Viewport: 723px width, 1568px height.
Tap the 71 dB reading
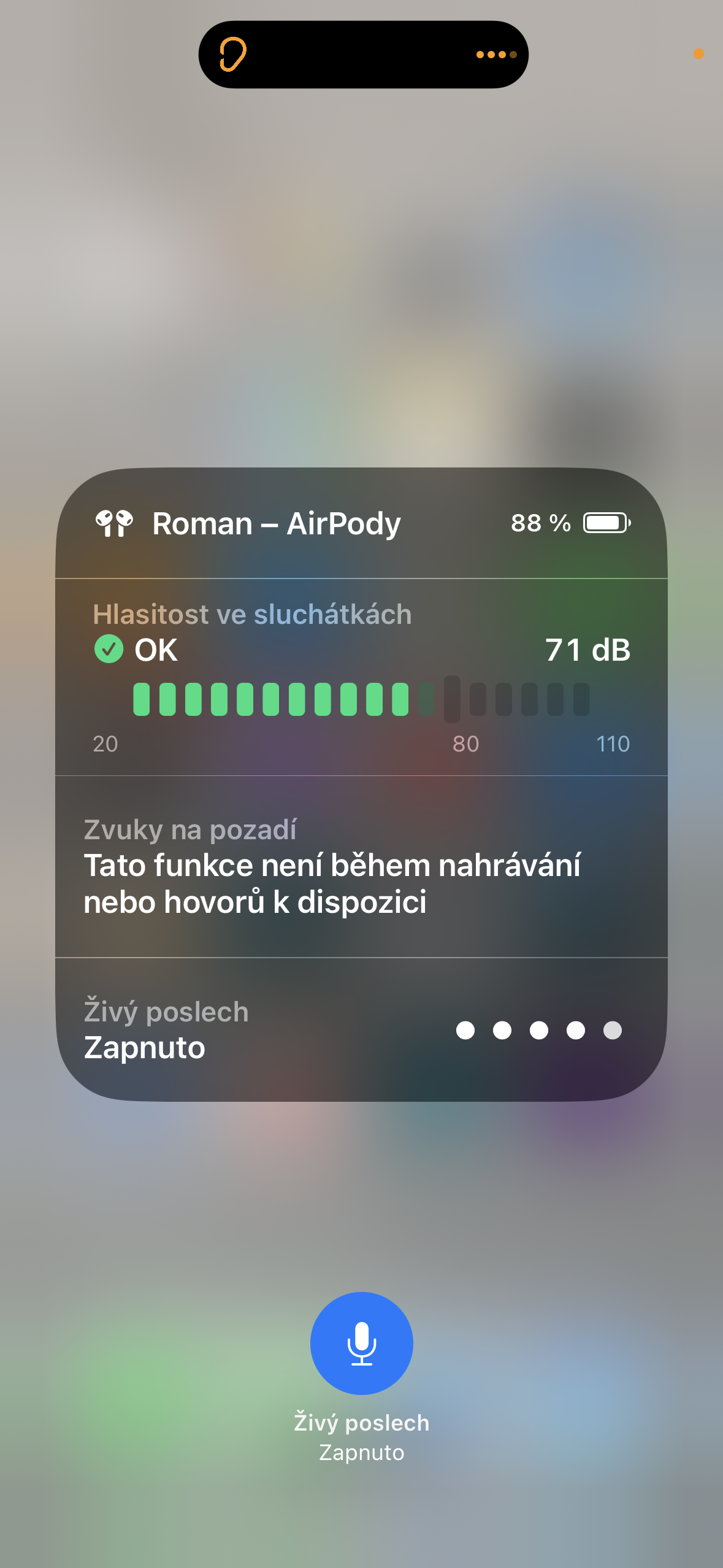click(587, 650)
